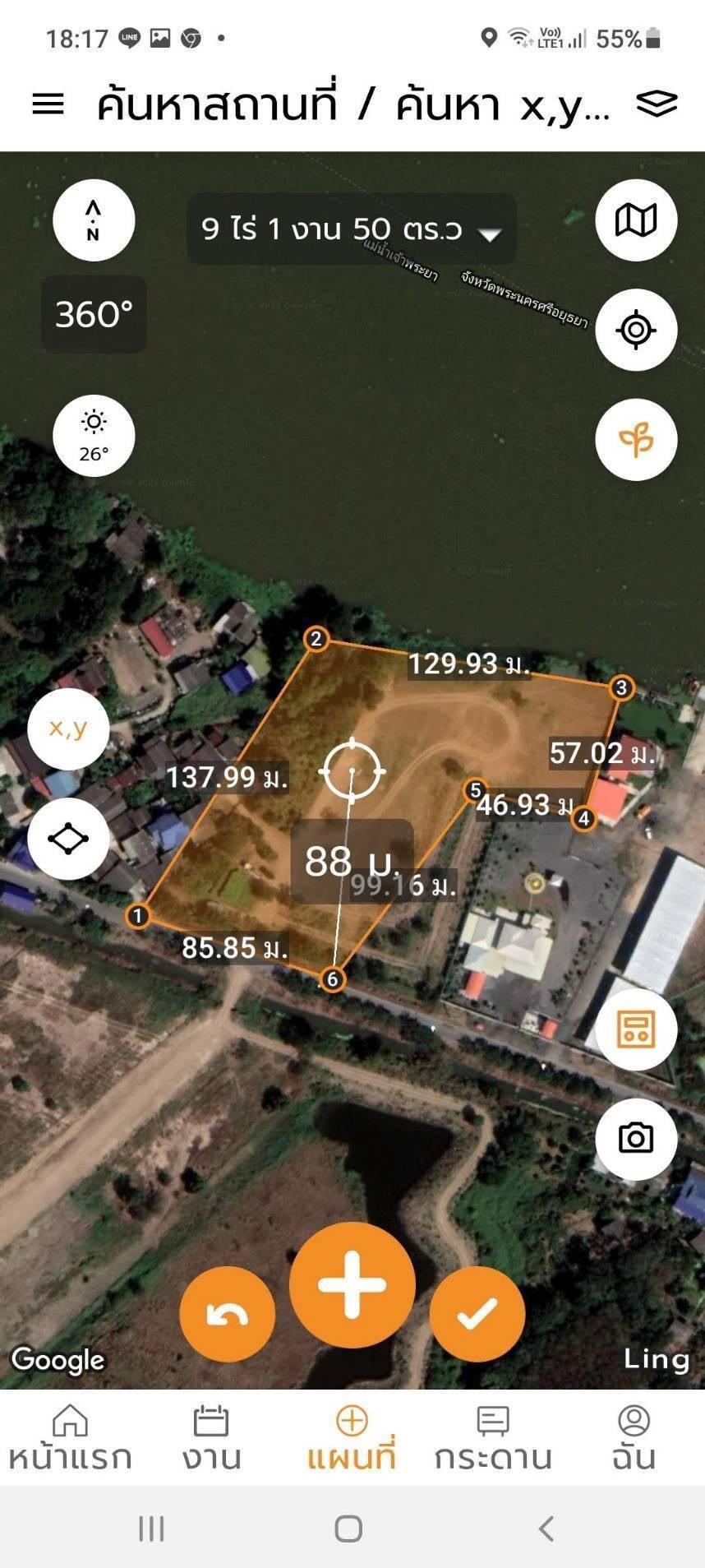Open the calculator panel icon

click(x=636, y=1029)
